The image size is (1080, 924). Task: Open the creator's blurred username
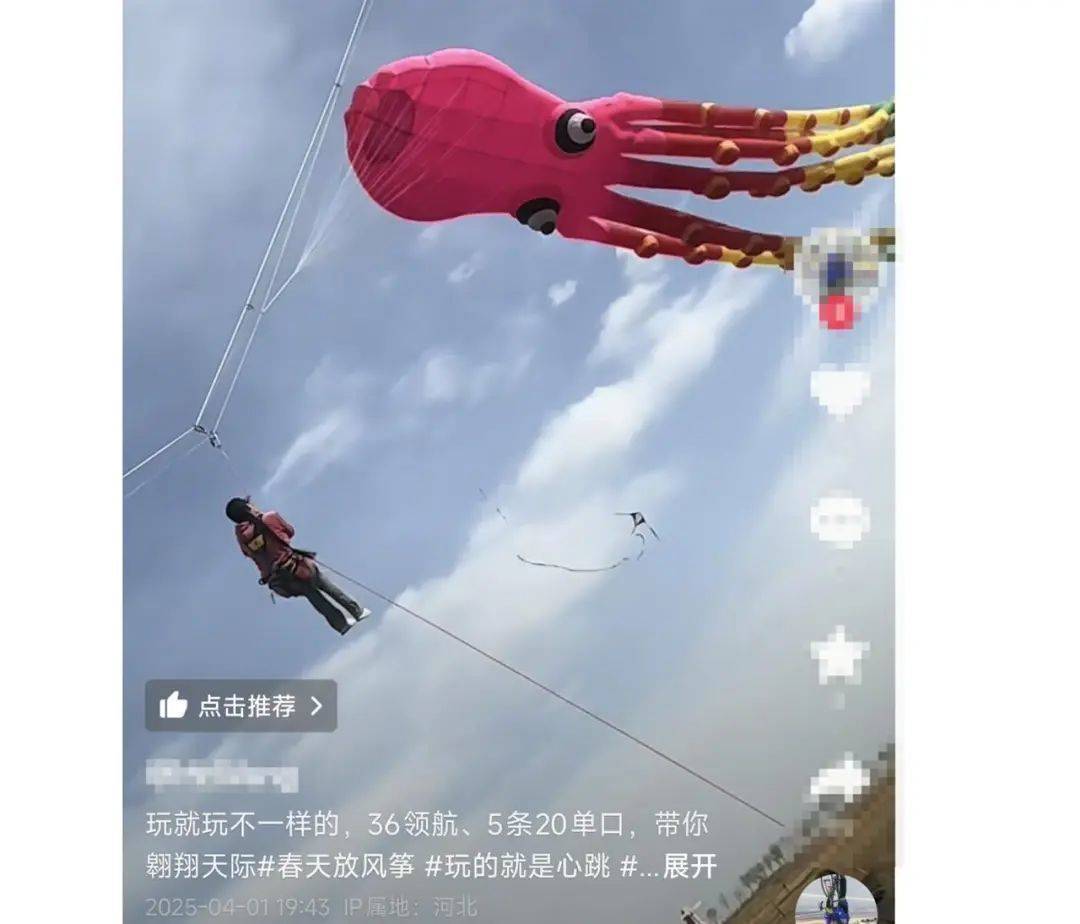click(222, 776)
